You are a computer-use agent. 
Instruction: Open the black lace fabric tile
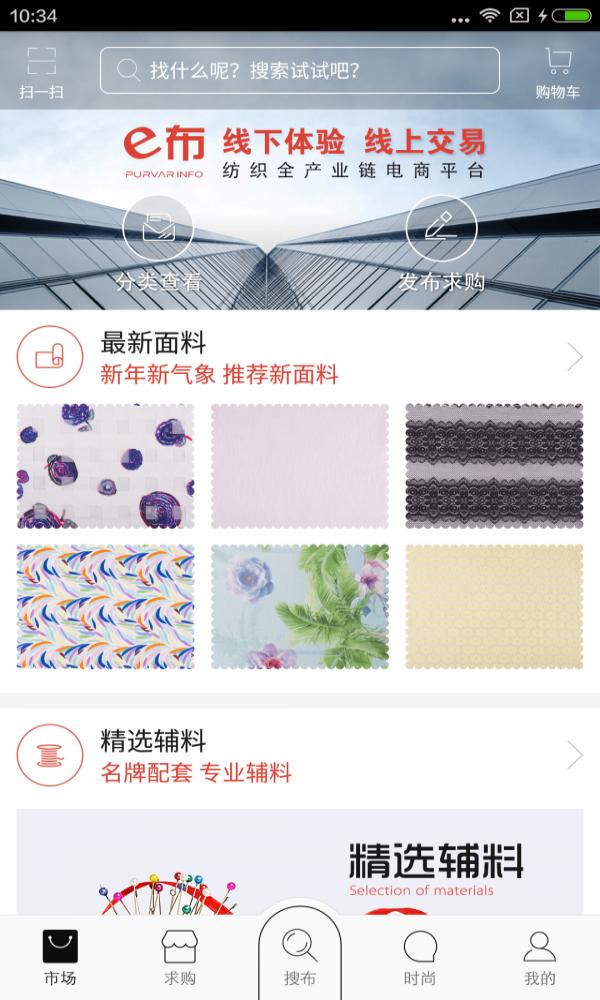click(494, 466)
